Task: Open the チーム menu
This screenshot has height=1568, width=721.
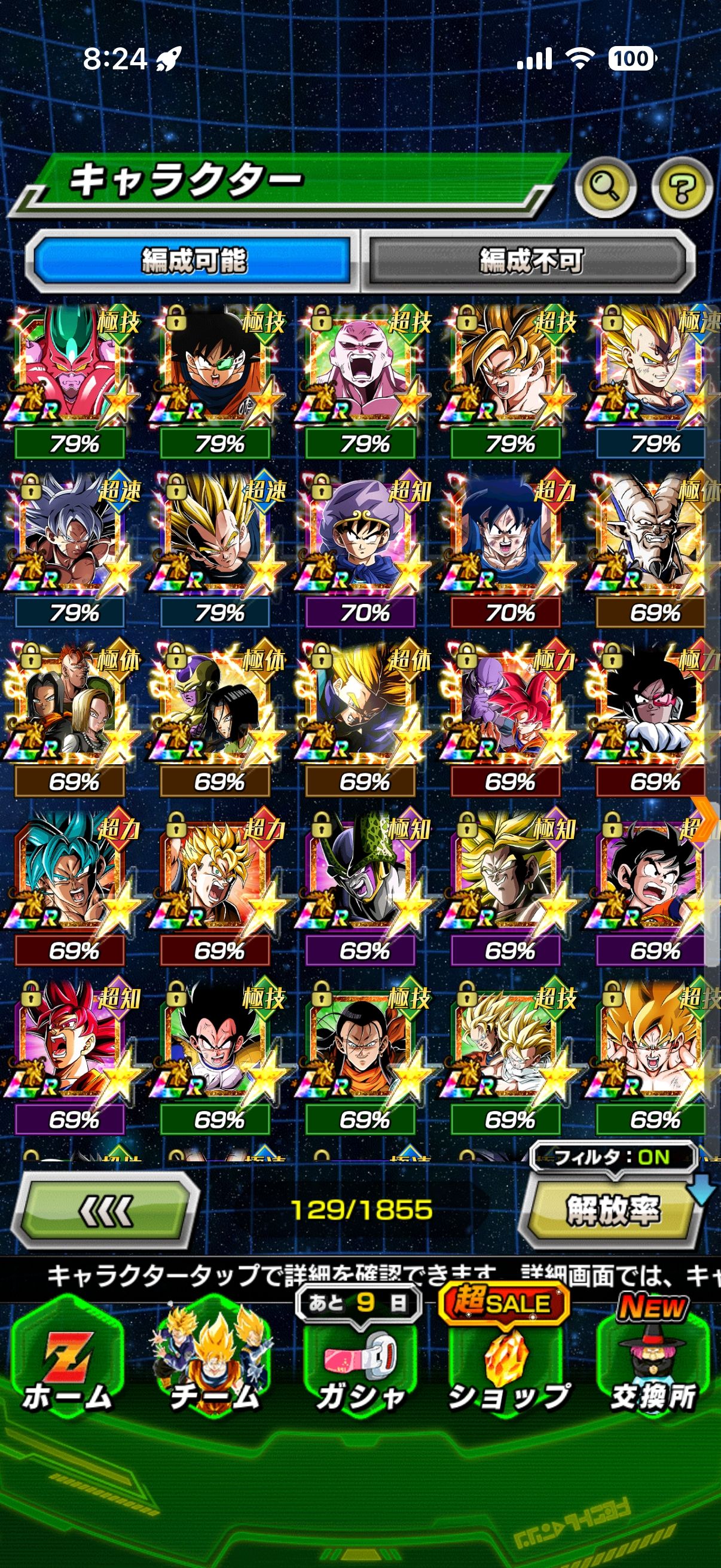Action: (214, 1369)
